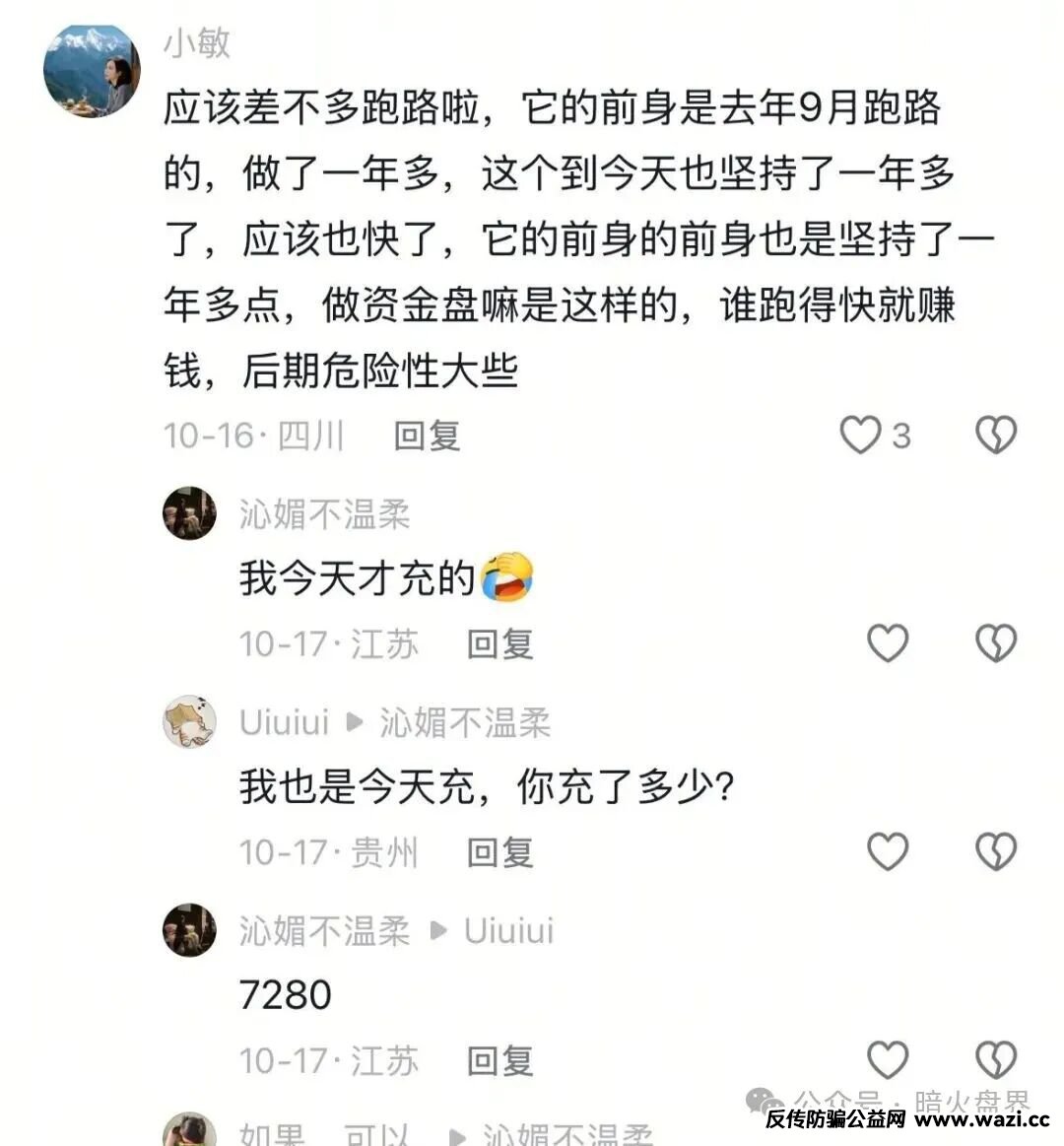Open username 小敏 above the top comment

coord(197,42)
